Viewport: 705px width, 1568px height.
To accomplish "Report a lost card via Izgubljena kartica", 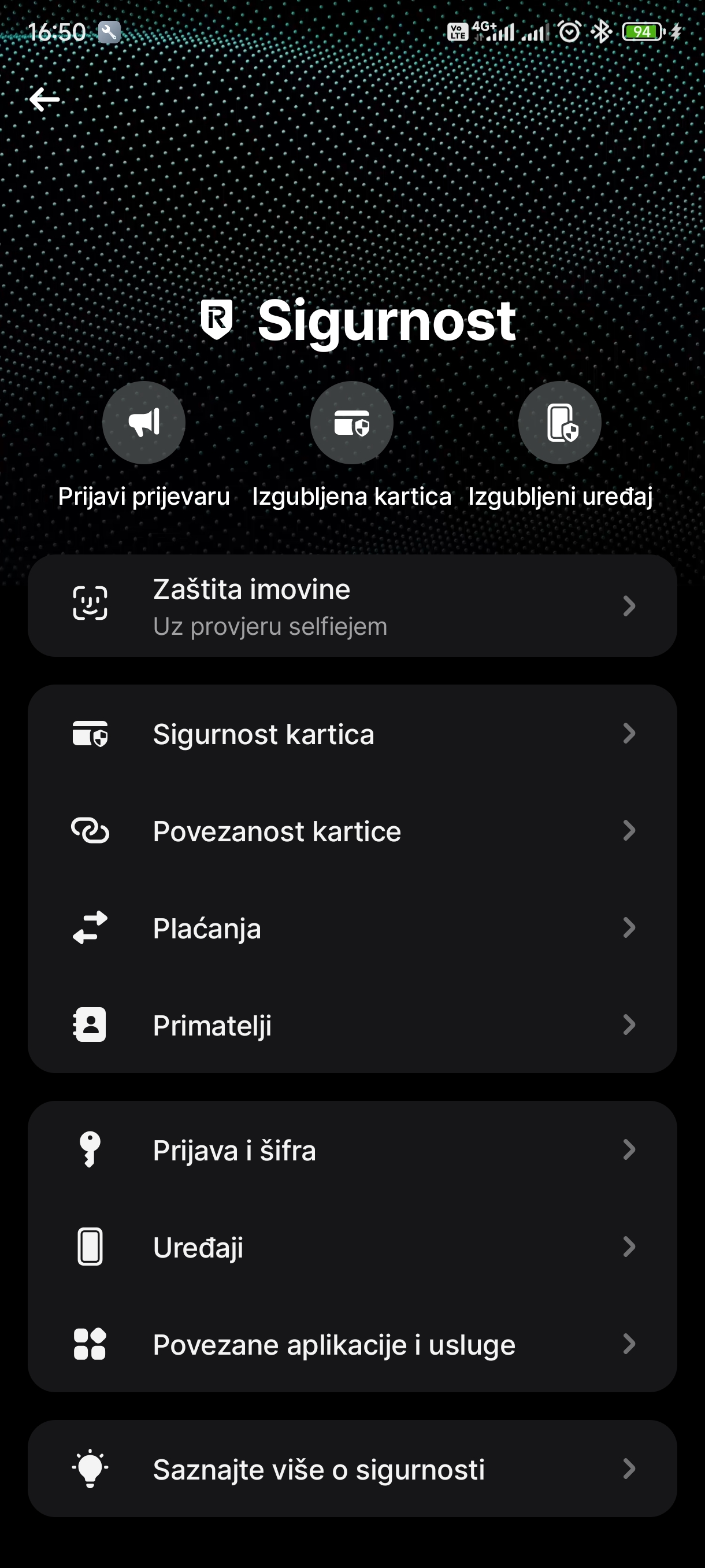I will point(351,423).
